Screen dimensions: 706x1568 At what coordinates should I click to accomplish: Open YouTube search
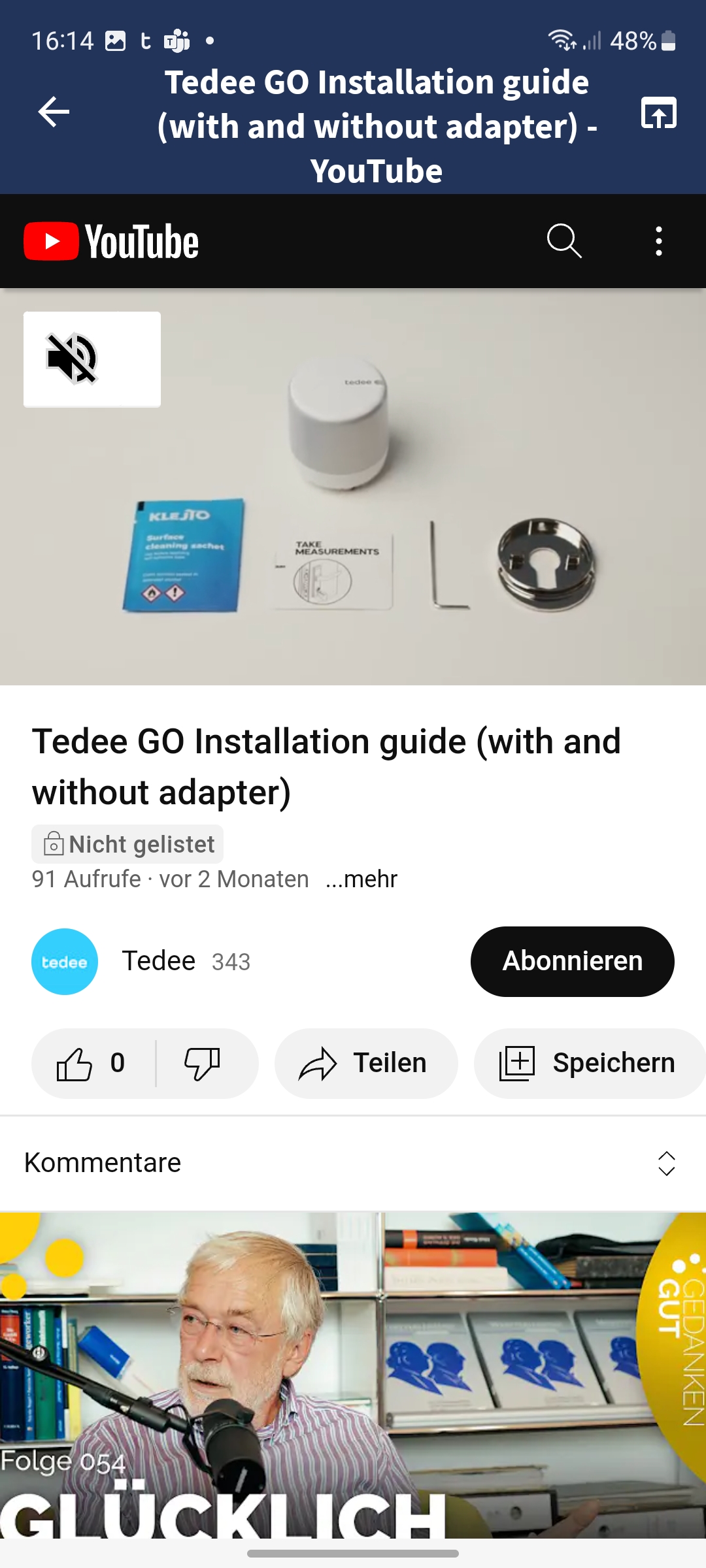click(x=564, y=241)
